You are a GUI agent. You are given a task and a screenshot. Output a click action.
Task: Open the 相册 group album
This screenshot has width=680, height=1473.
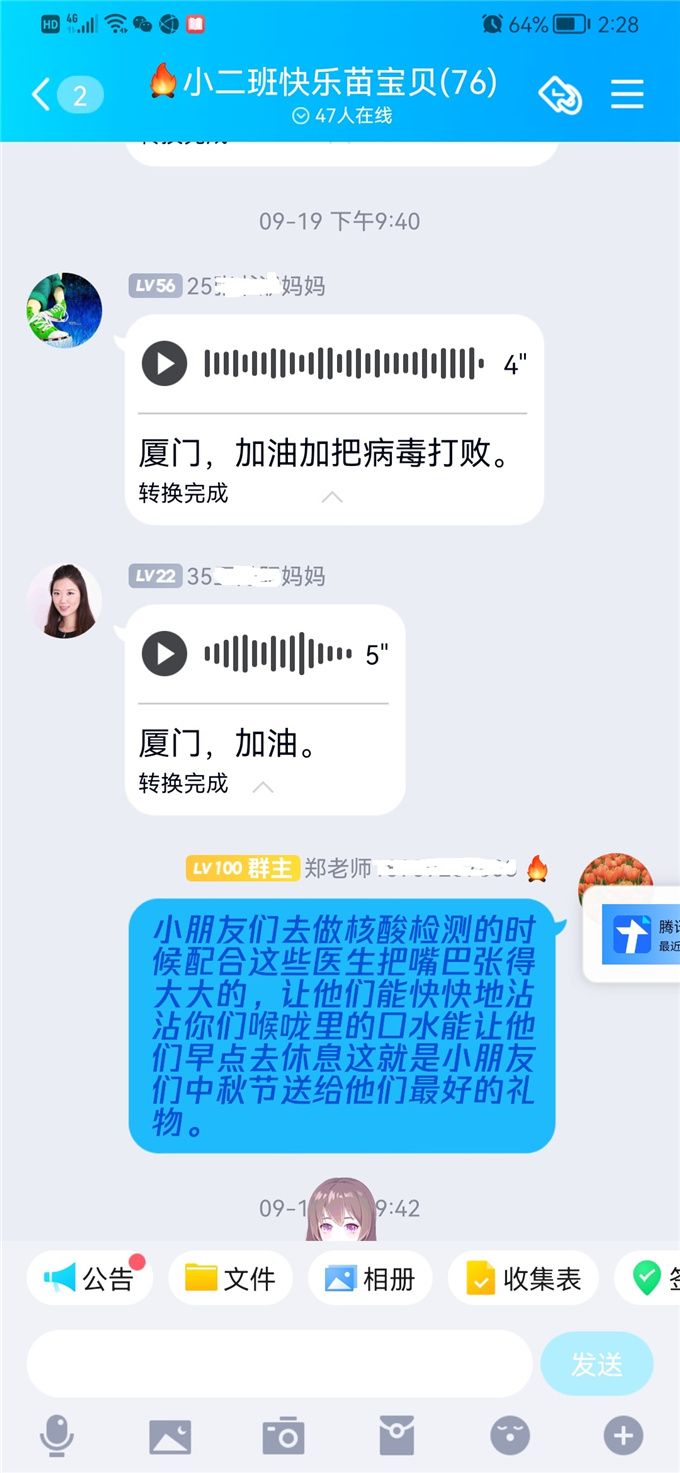click(371, 1278)
